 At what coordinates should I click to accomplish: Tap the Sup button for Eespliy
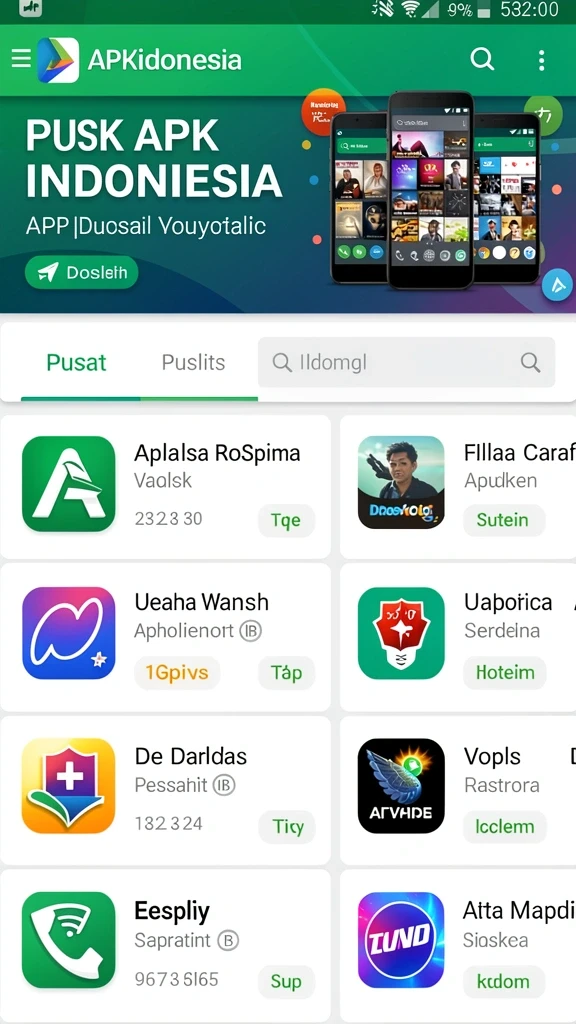point(287,982)
